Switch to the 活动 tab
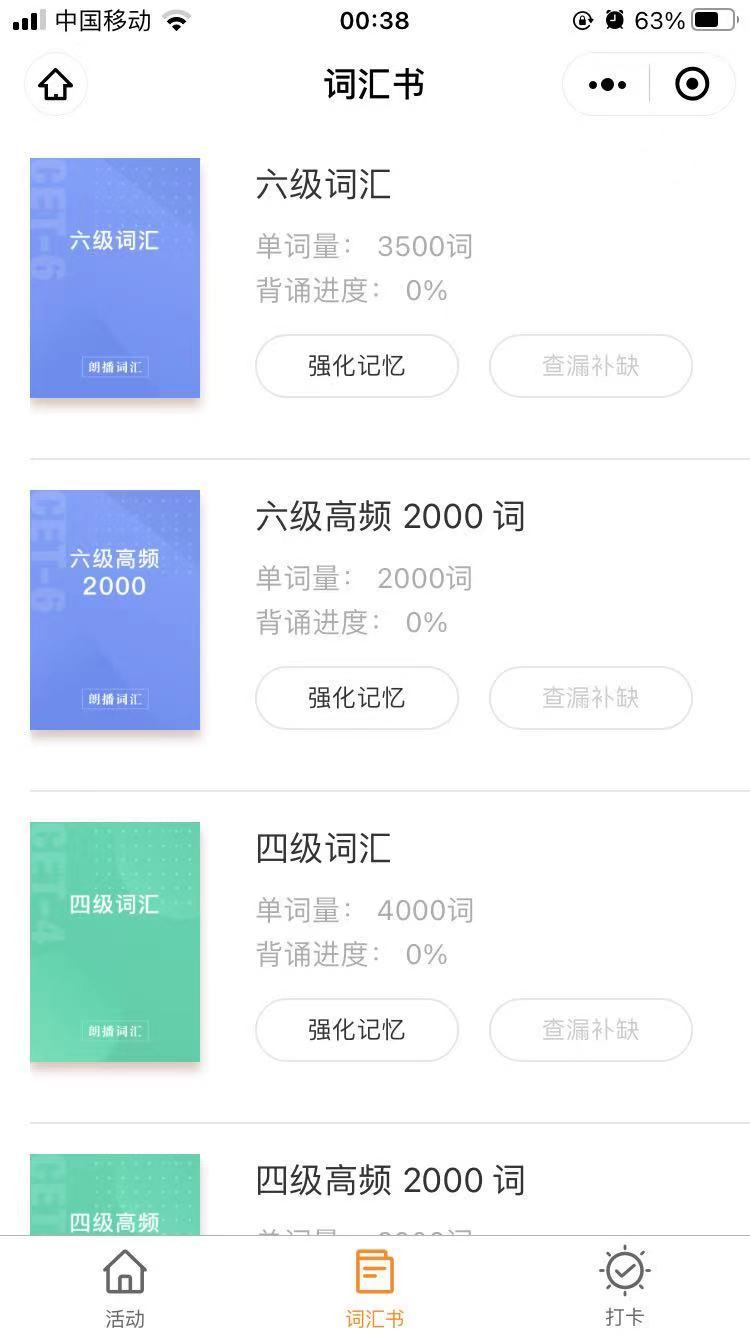750x1334 pixels. [x=125, y=1288]
